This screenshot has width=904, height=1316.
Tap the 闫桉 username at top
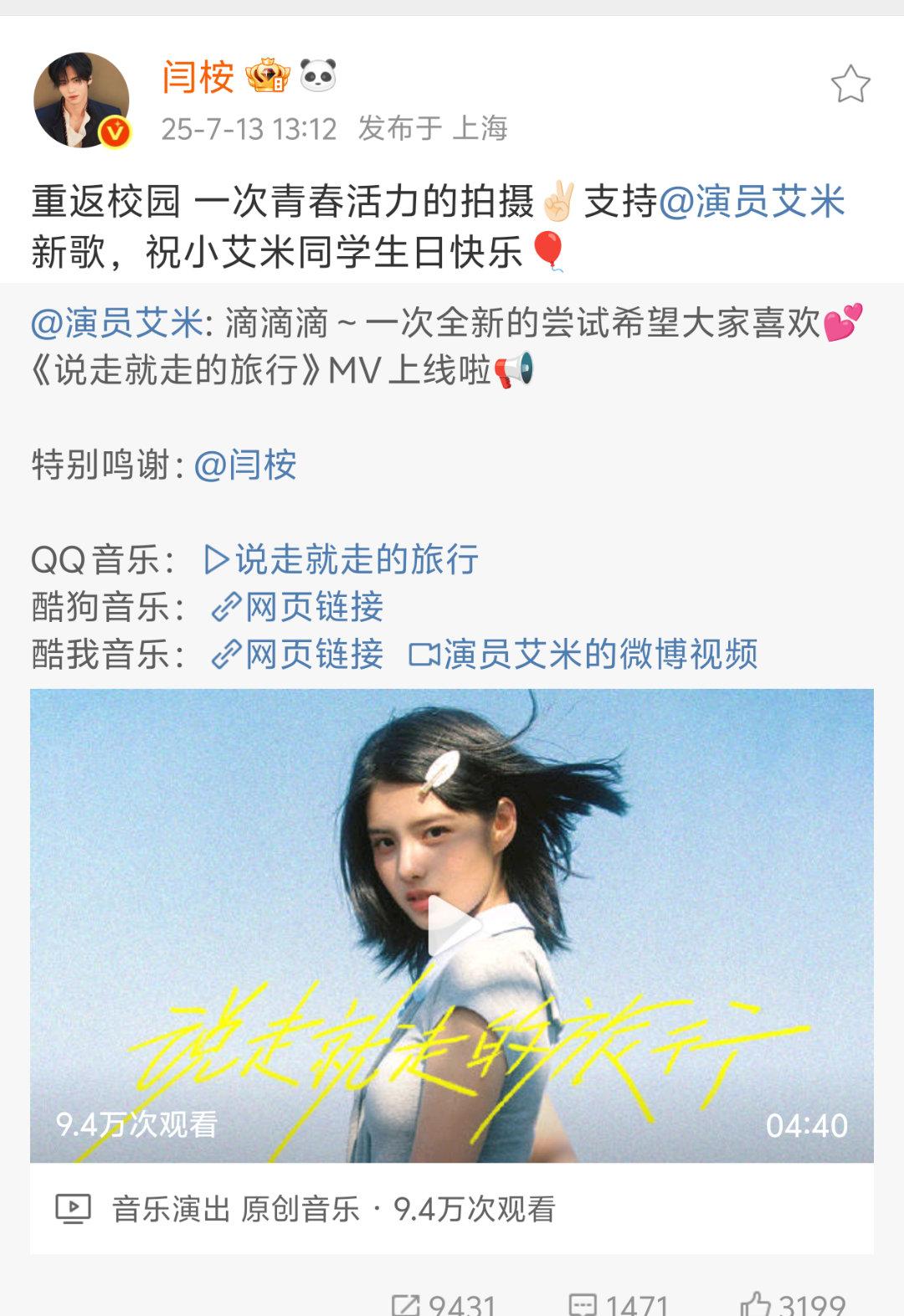198,78
